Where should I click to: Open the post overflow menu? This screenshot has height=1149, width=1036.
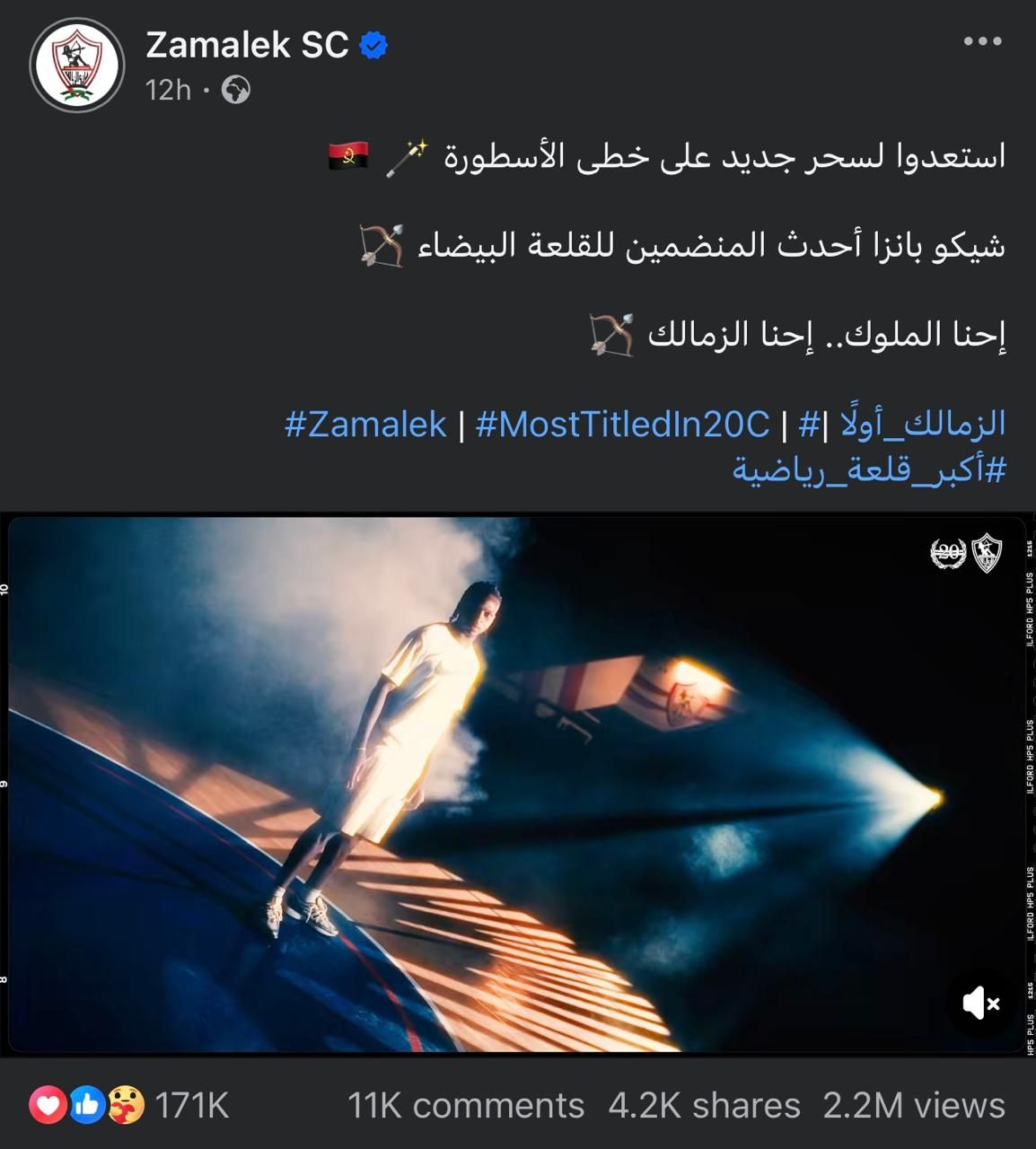click(x=982, y=41)
